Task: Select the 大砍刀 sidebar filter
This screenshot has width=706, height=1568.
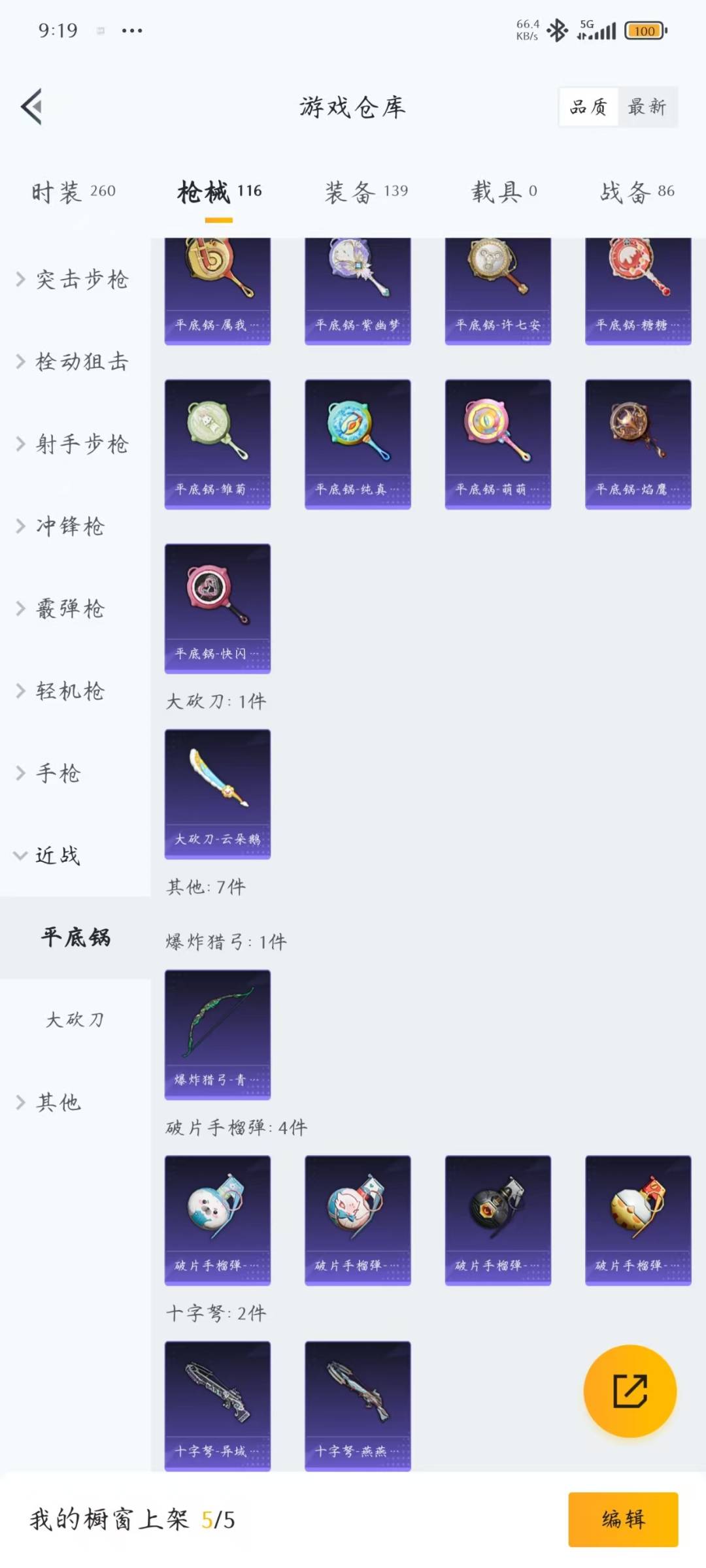Action: tap(74, 1019)
